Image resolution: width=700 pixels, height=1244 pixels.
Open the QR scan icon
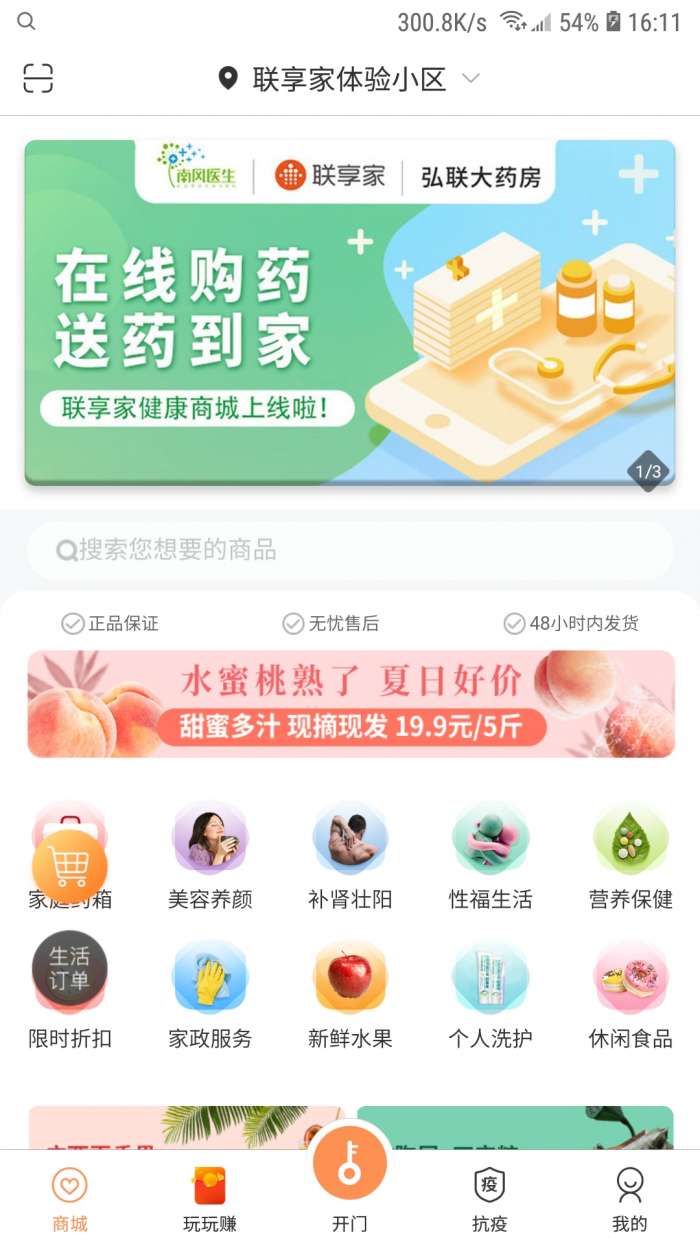[38, 78]
